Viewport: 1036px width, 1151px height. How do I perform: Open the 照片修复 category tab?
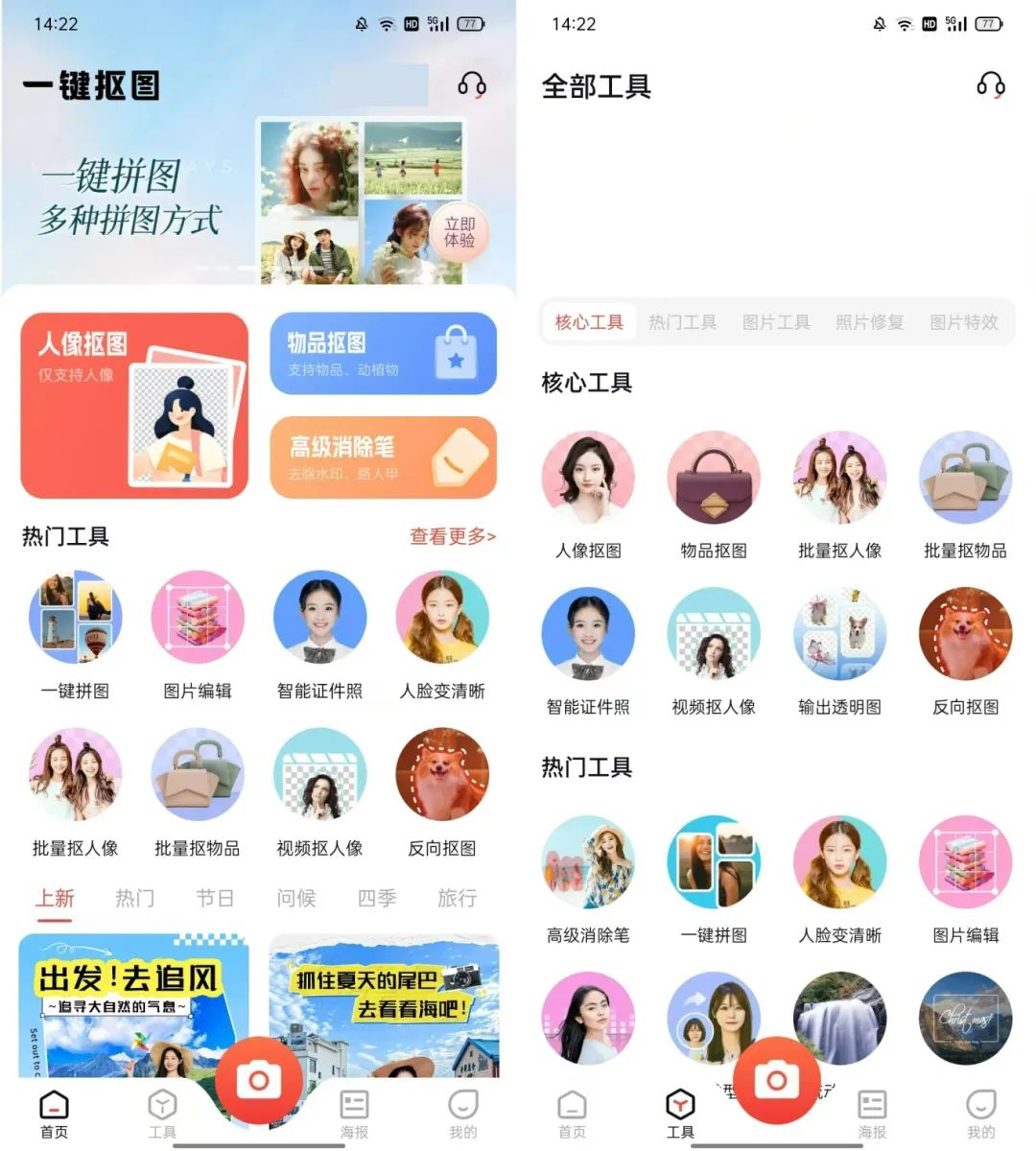click(x=869, y=322)
